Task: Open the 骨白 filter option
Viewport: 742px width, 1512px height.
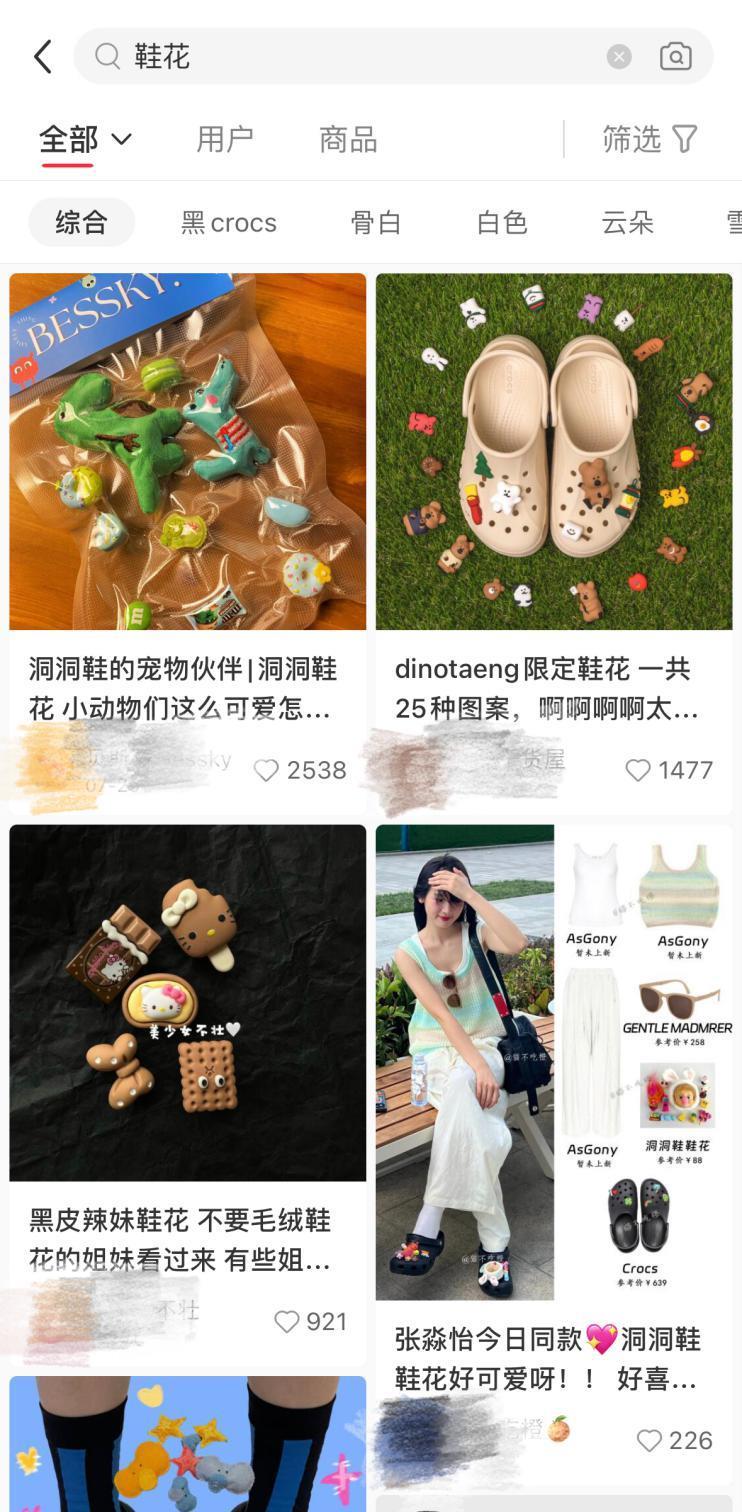Action: pos(378,222)
